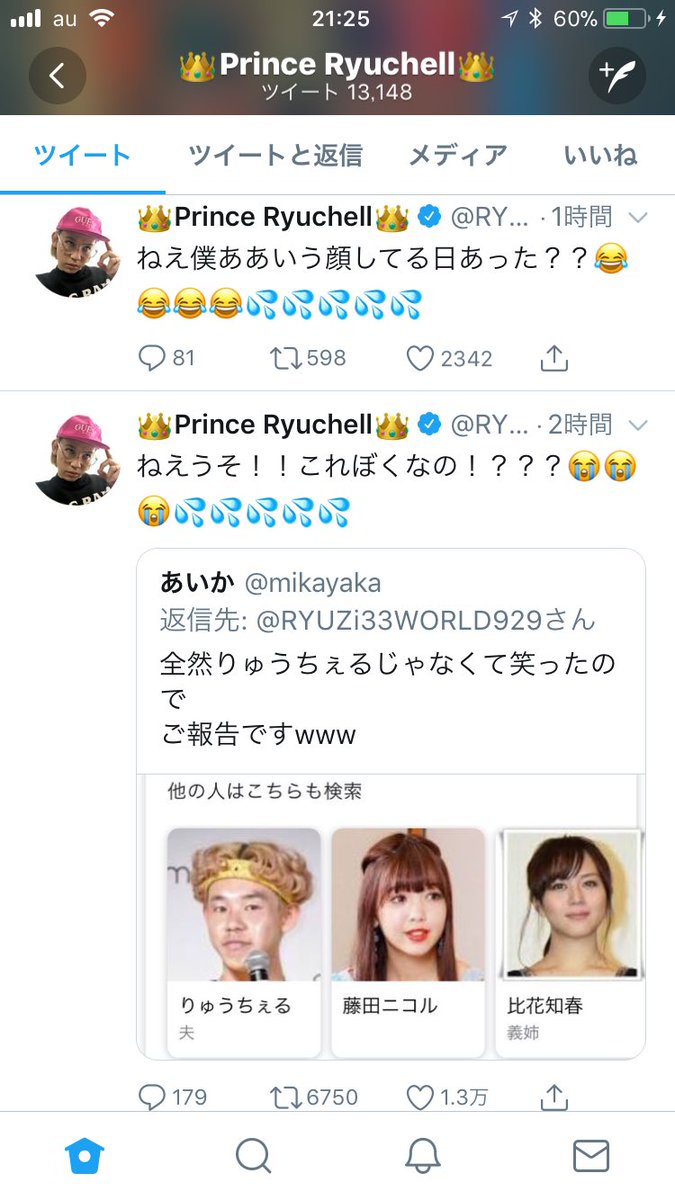Image resolution: width=675 pixels, height=1200 pixels.
Task: Open the search tab in bottom bar
Action: 253,1156
